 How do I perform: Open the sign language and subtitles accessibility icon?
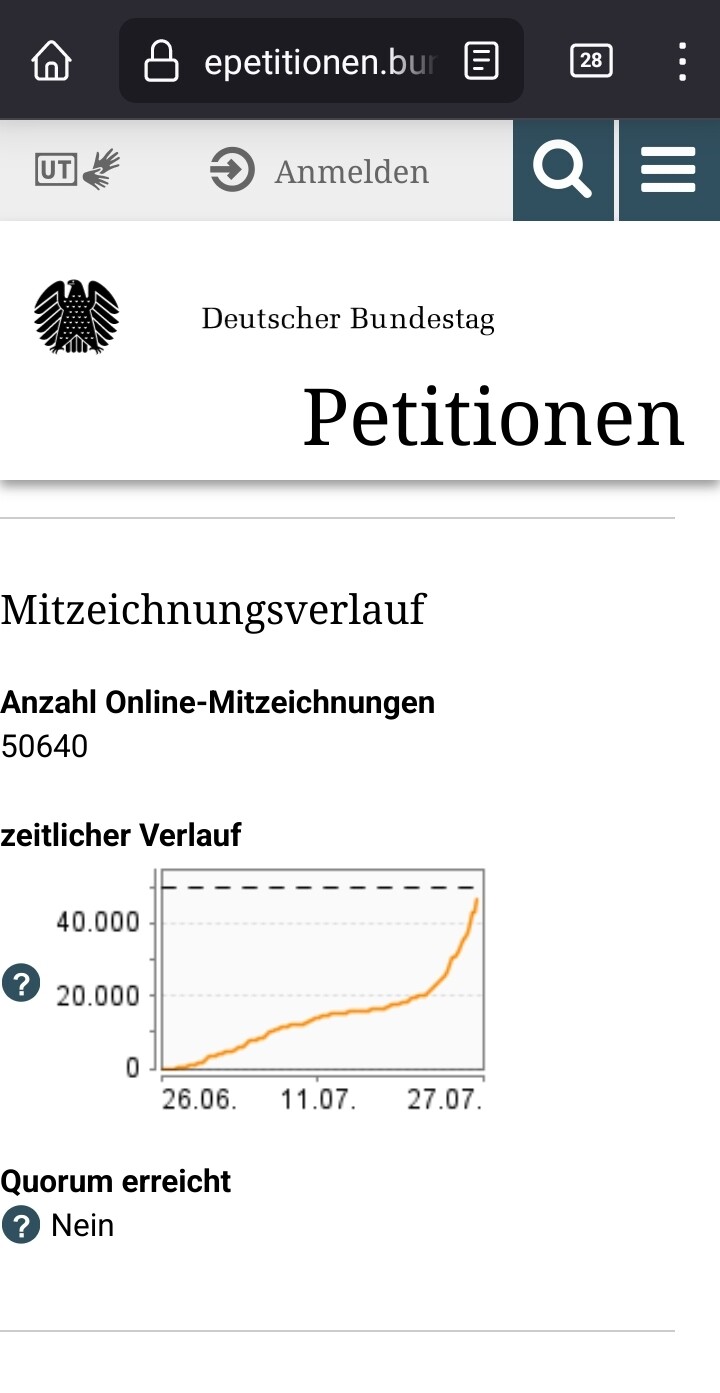pyautogui.click(x=77, y=170)
